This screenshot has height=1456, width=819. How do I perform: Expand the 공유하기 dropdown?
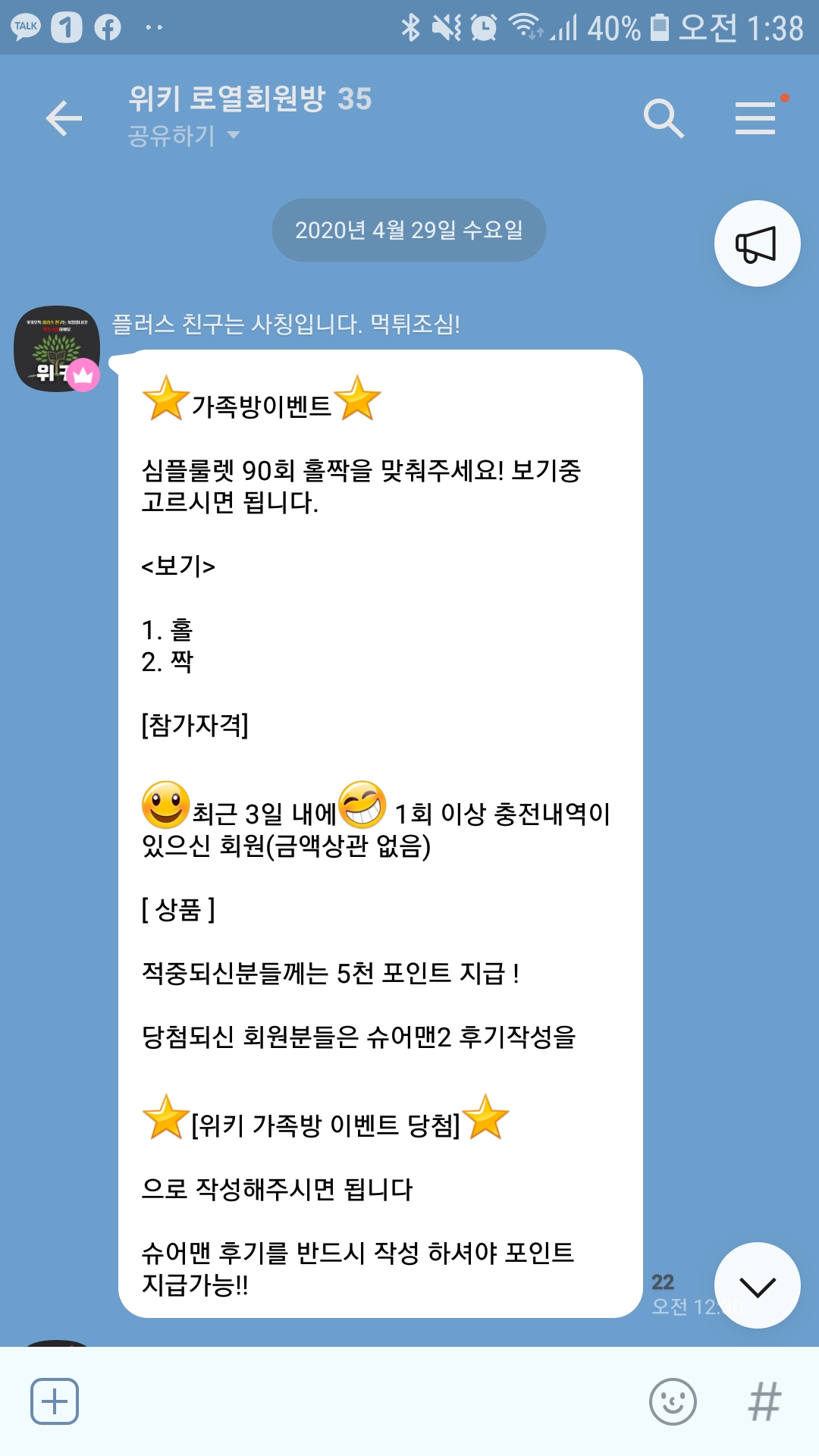point(184,136)
